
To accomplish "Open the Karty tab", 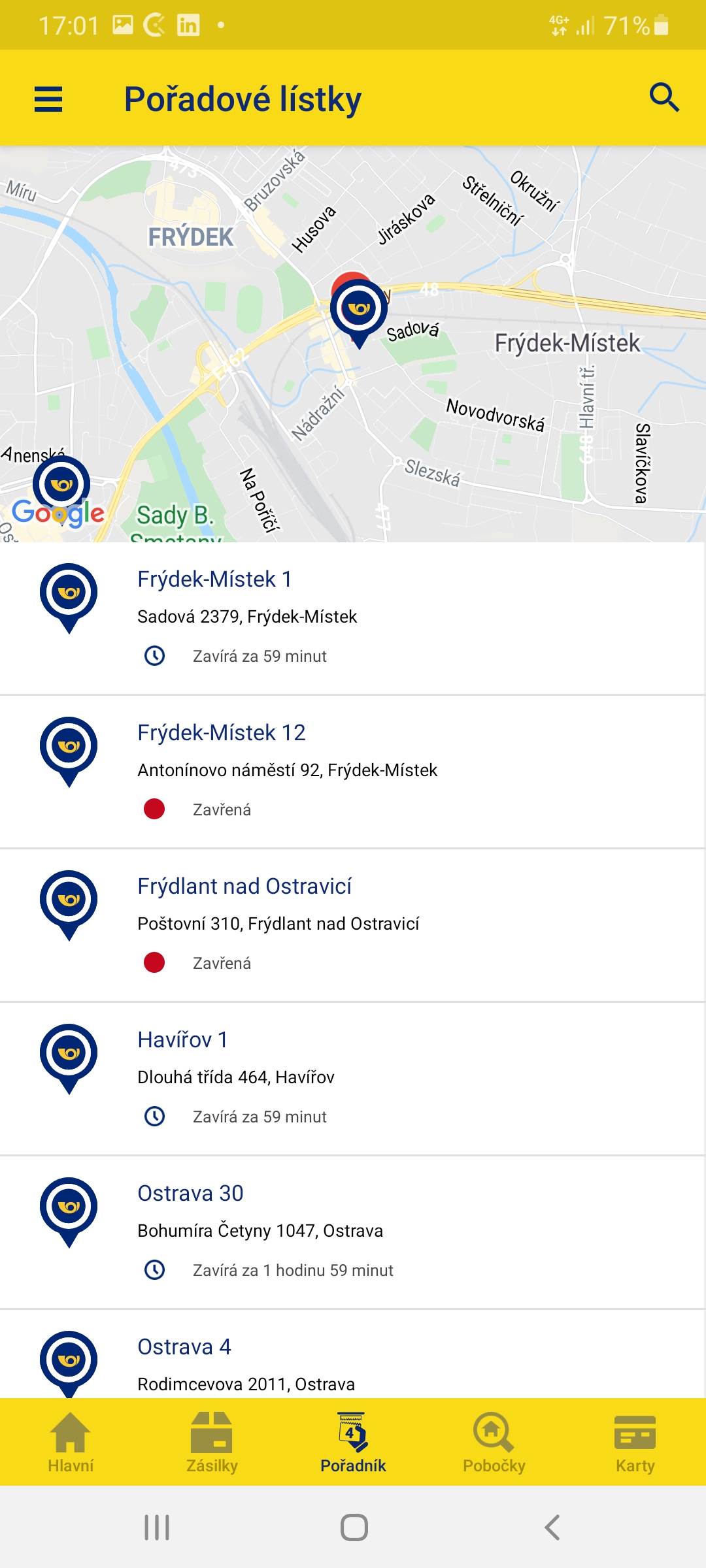I will pos(635,1443).
